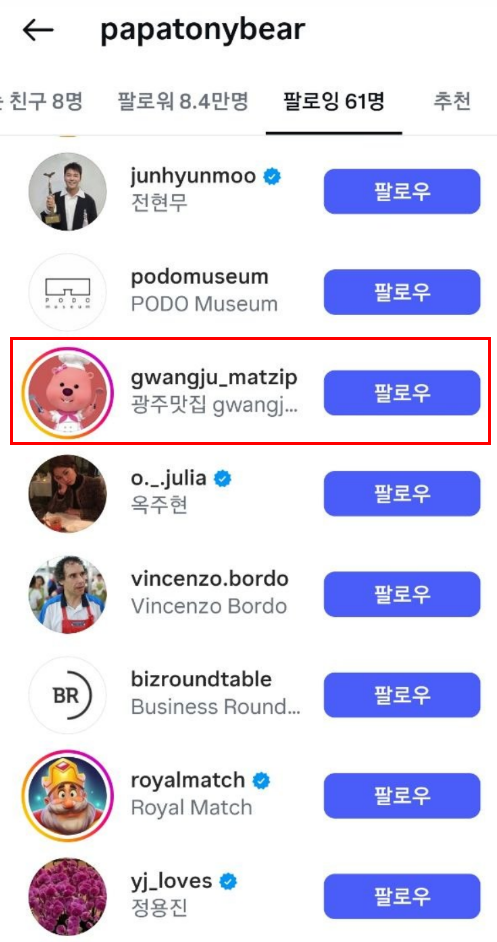Follow o._.julia account
This screenshot has width=497, height=942.
click(402, 493)
